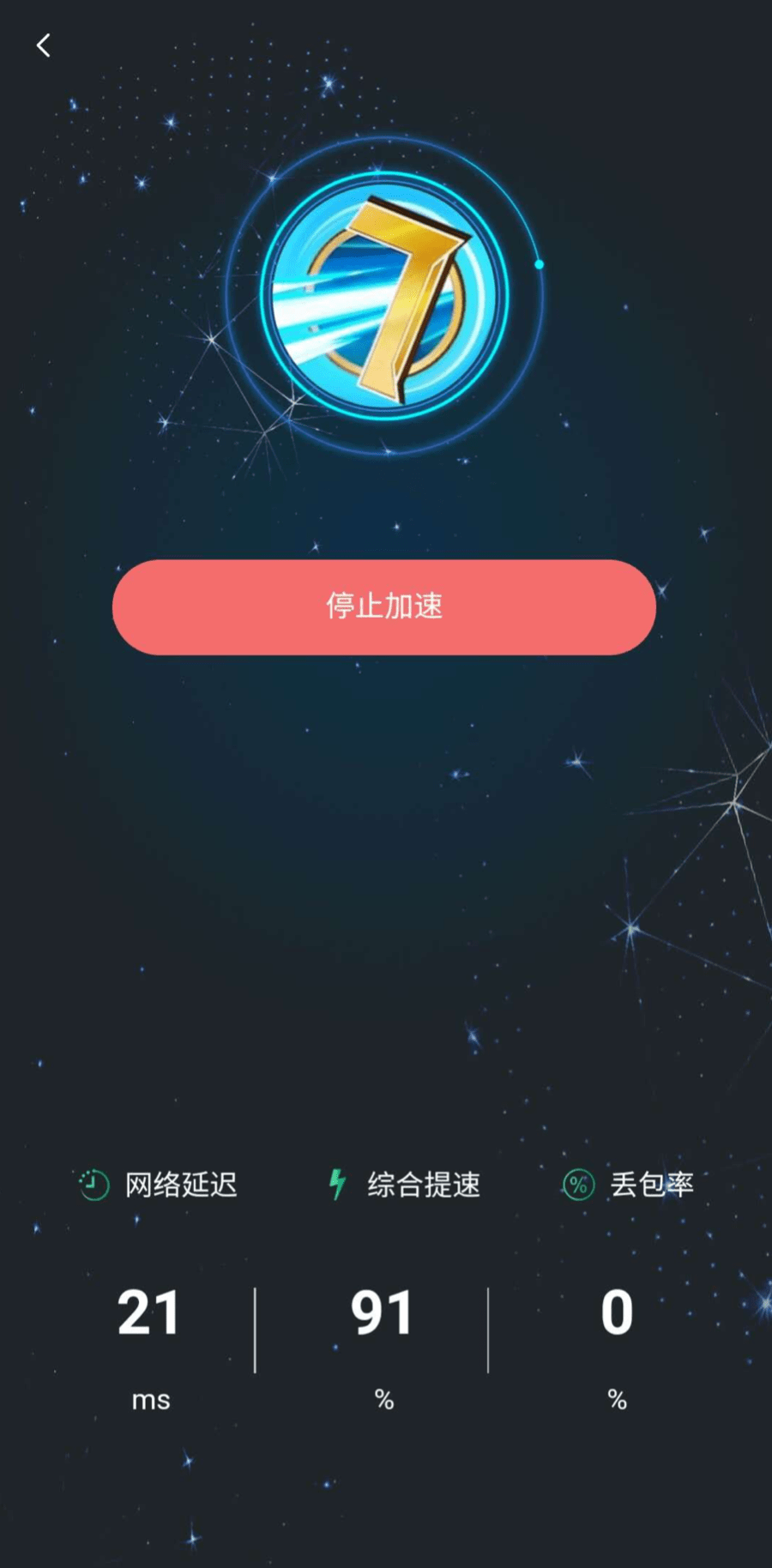The width and height of the screenshot is (772, 1568).
Task: Tap the back arrow at top left
Action: pos(42,45)
